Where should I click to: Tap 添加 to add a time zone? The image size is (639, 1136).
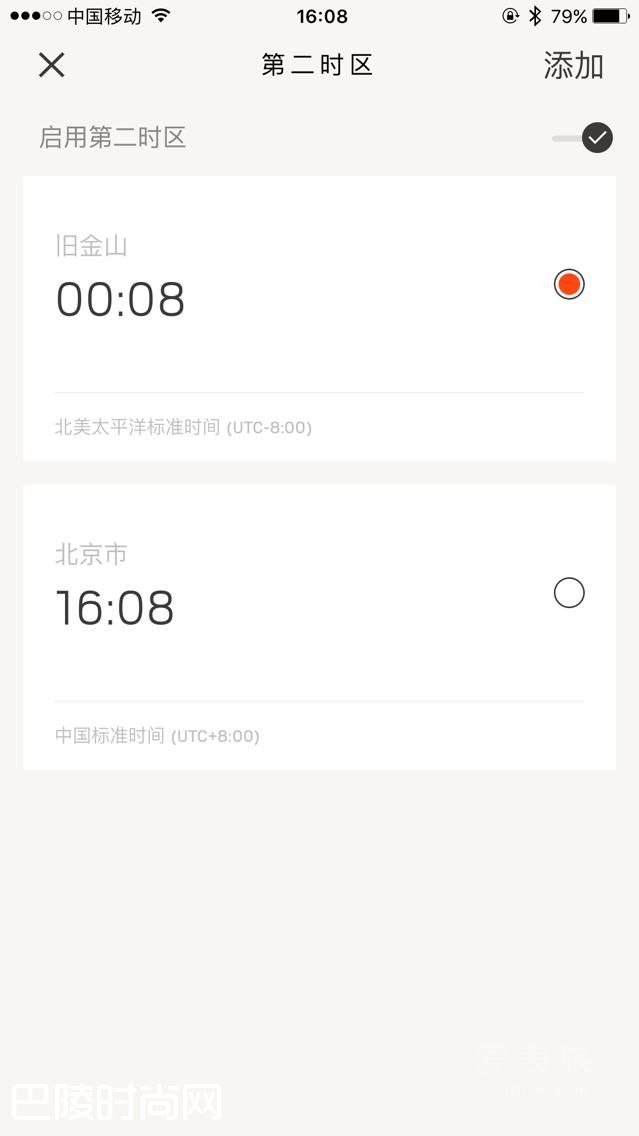pyautogui.click(x=573, y=65)
